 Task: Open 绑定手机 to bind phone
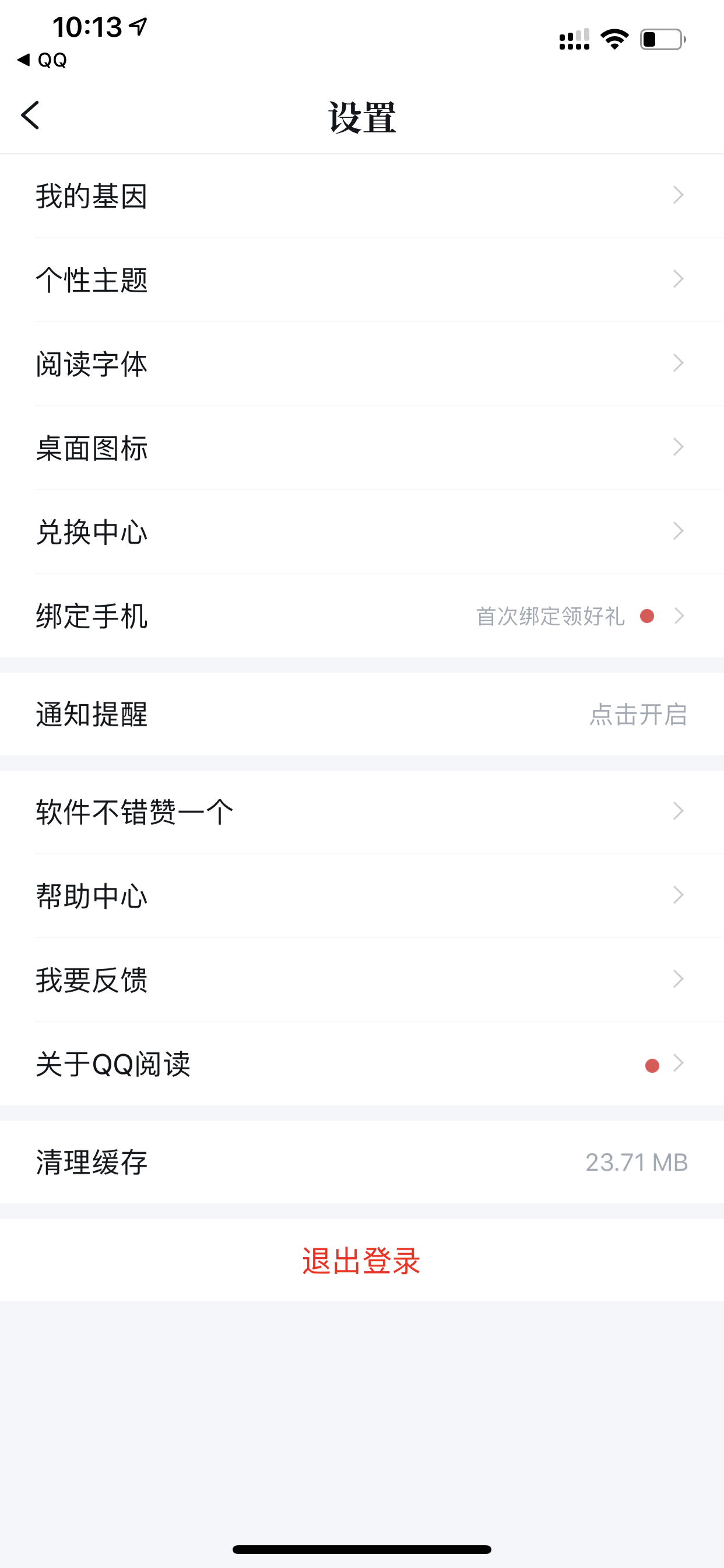[362, 616]
